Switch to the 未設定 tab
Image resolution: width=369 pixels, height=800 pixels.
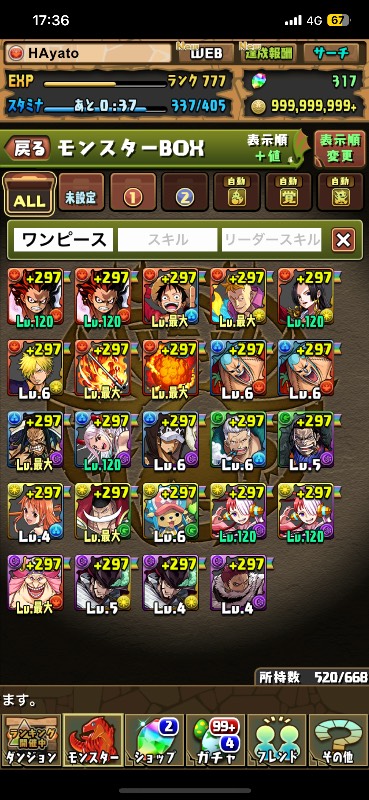pos(81,192)
